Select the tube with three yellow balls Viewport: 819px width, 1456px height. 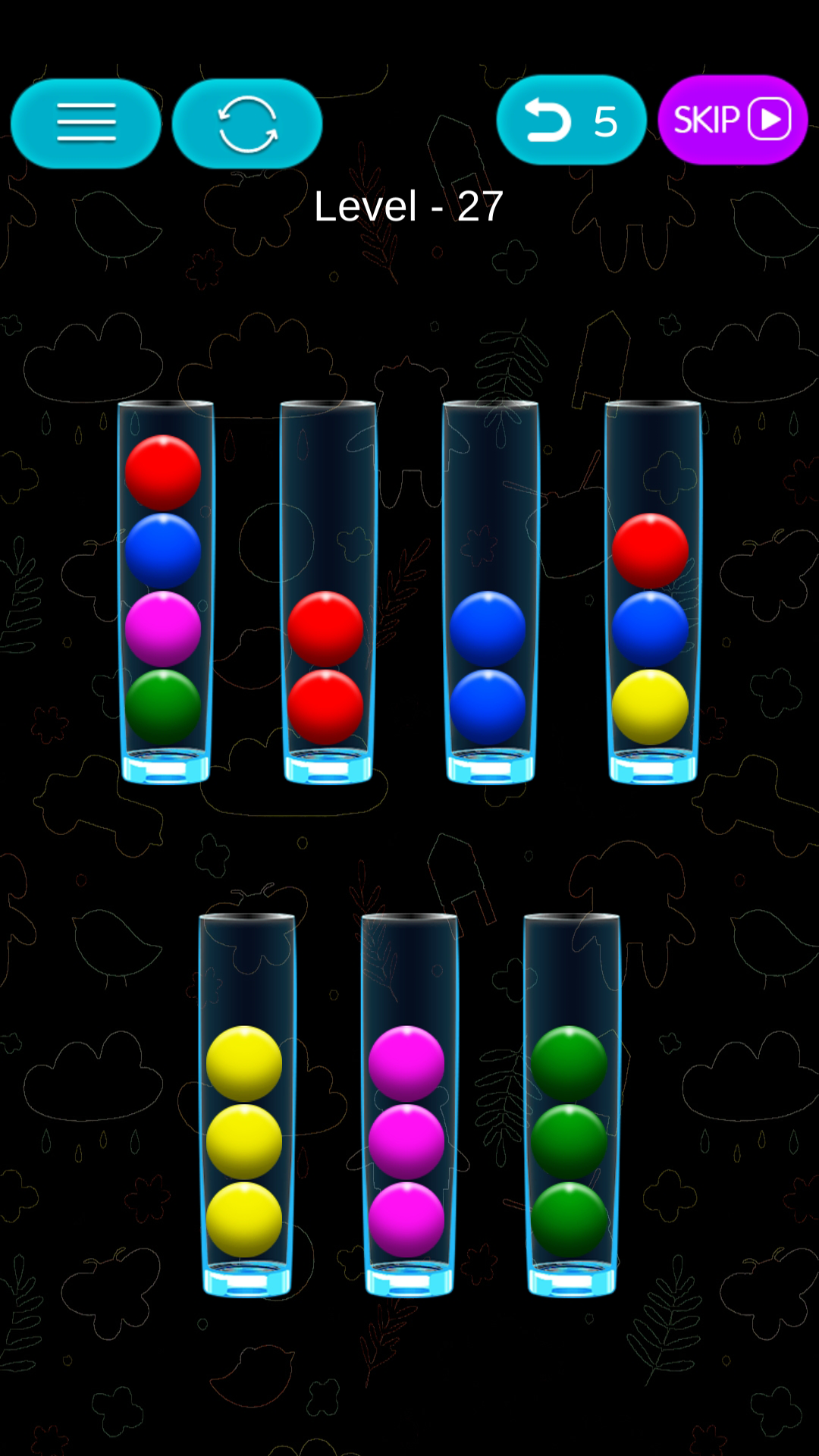[x=246, y=1106]
